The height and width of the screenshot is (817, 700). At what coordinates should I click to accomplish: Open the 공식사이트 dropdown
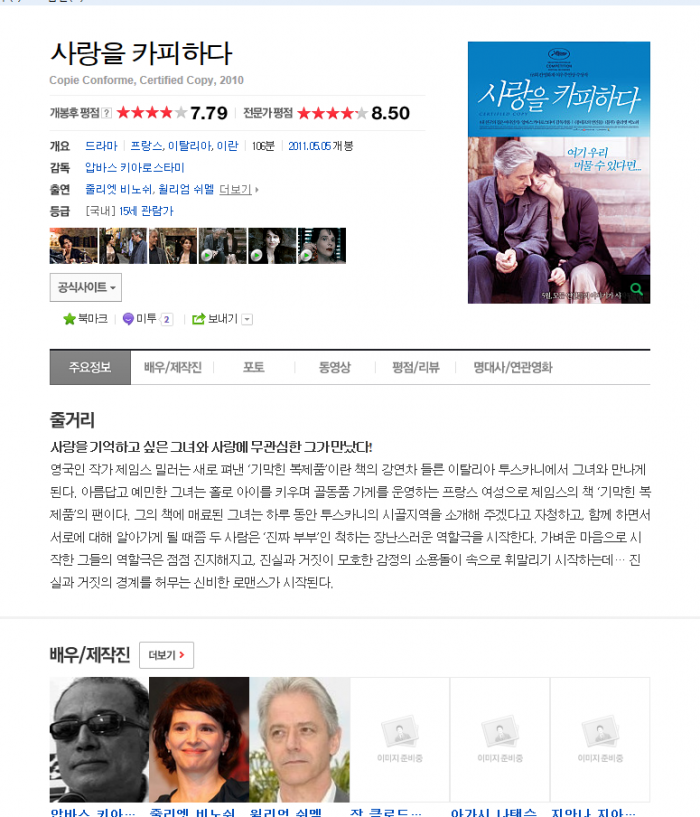(x=85, y=287)
